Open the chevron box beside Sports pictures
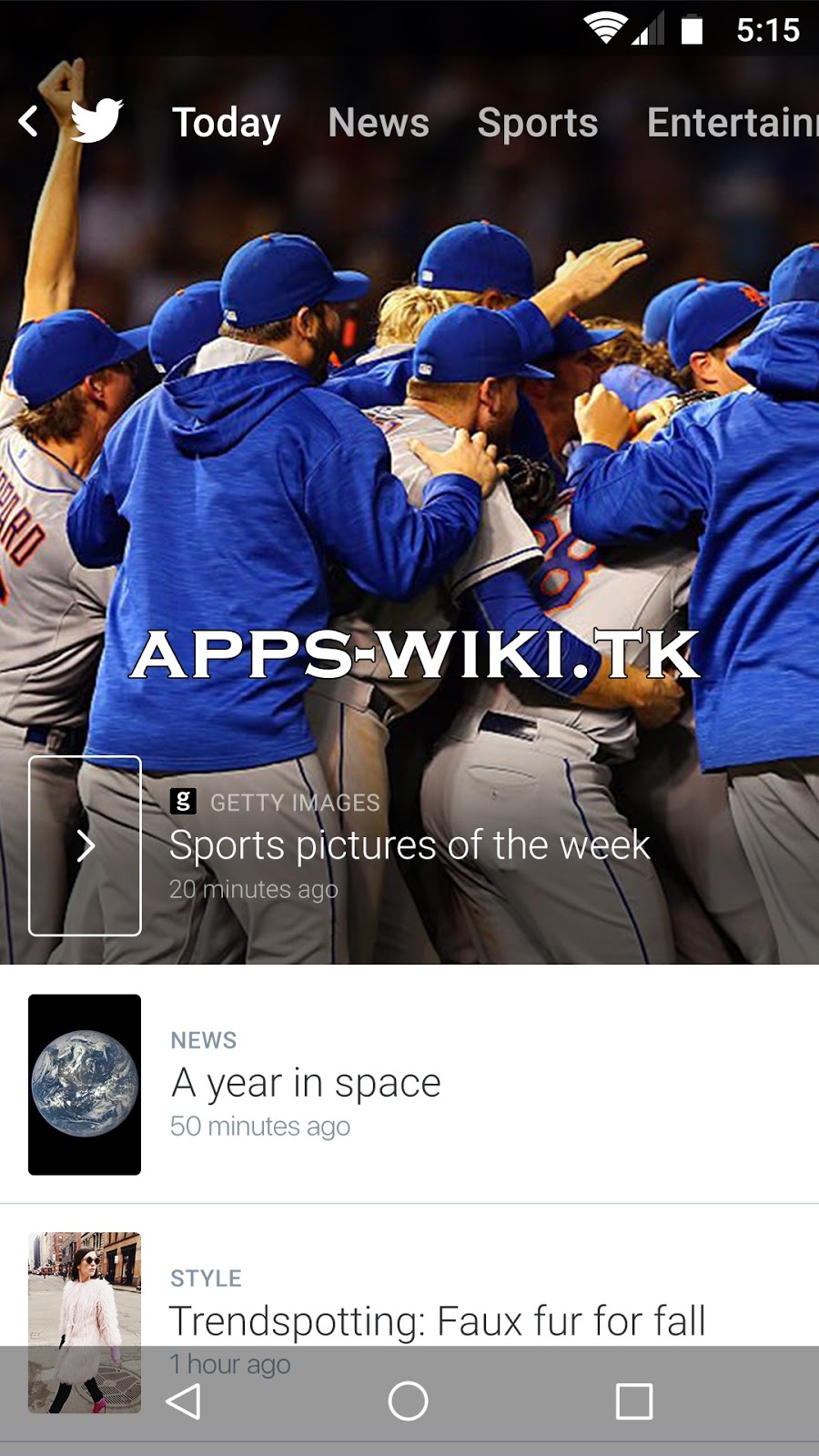This screenshot has width=819, height=1456. (x=85, y=845)
